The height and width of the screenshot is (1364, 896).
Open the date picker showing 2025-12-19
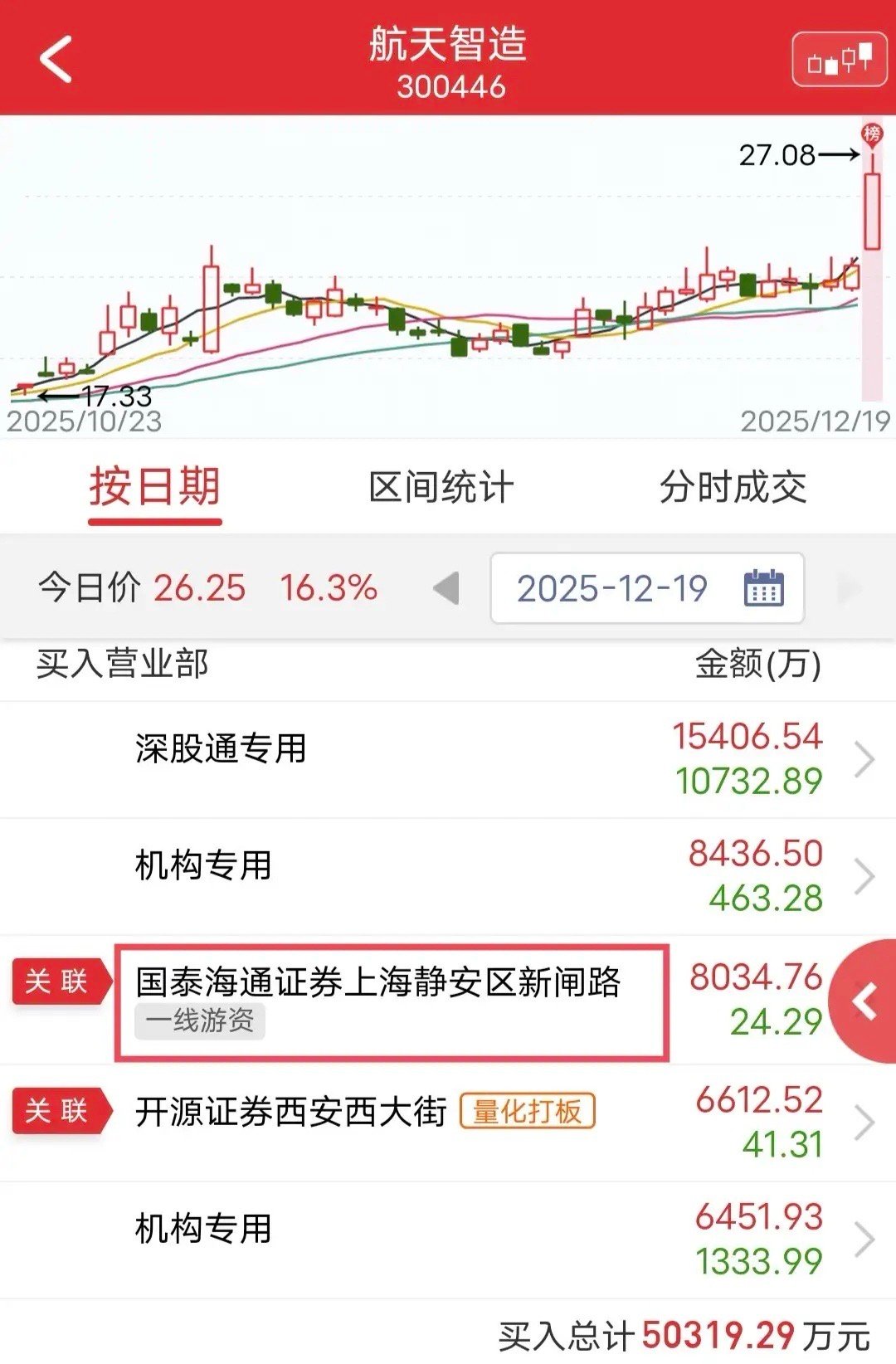click(x=647, y=588)
